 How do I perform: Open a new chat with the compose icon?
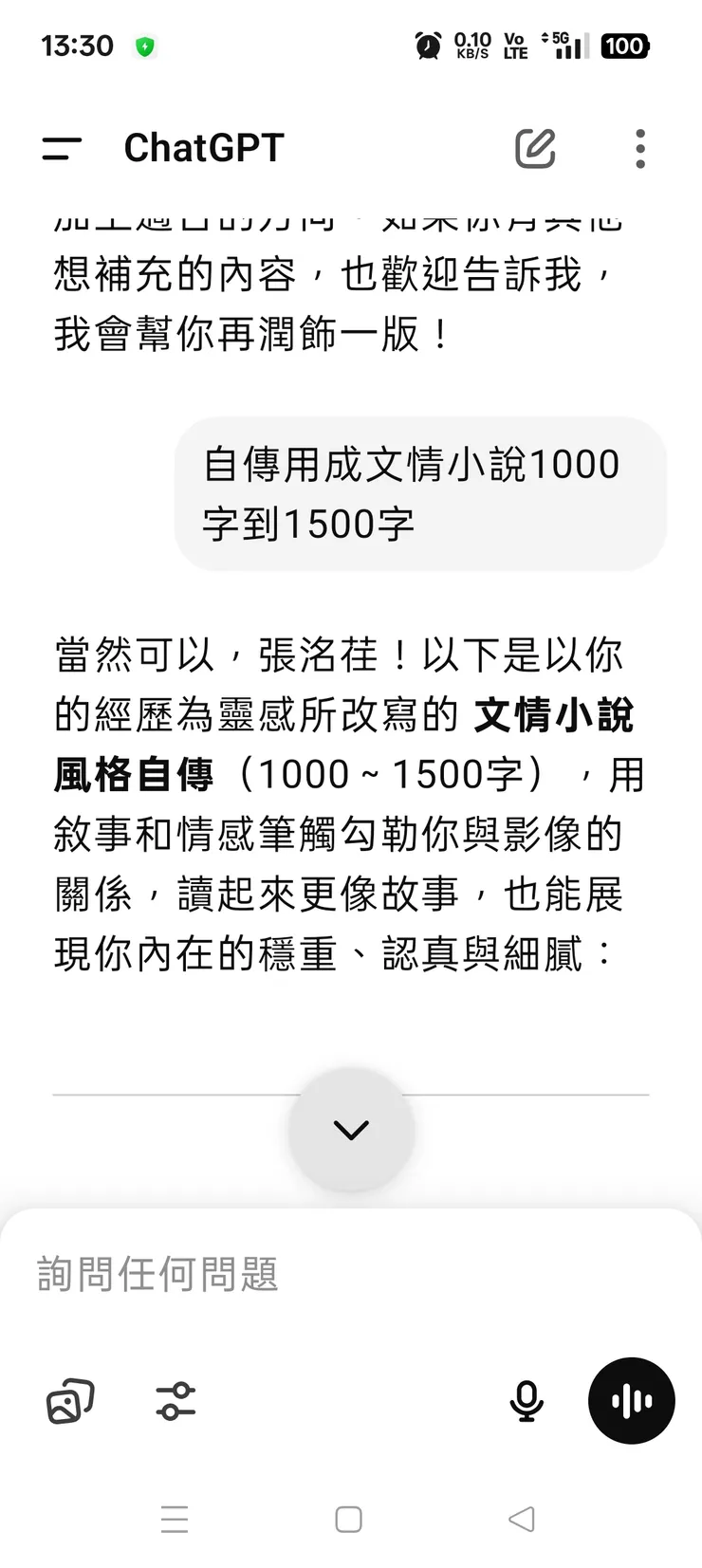[535, 148]
